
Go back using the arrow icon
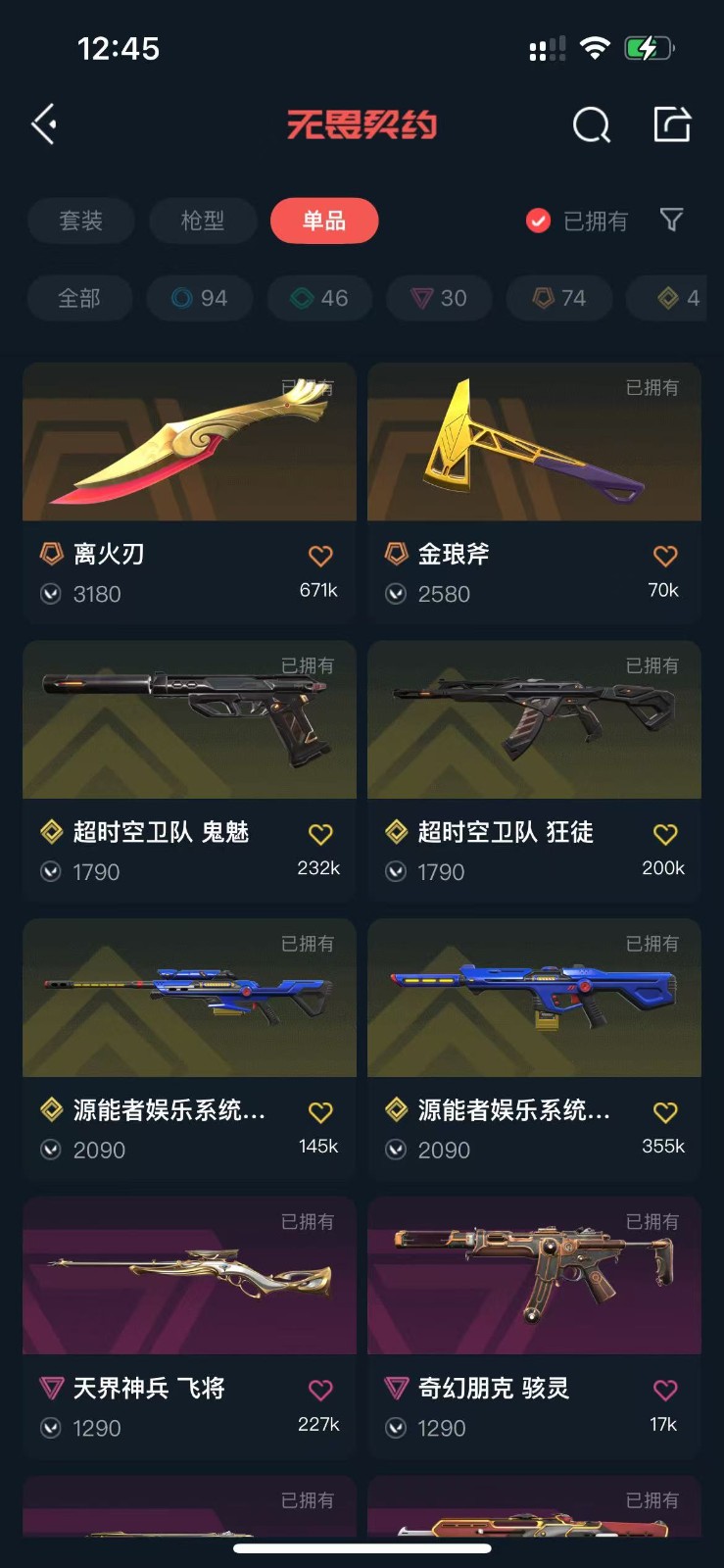tap(44, 124)
